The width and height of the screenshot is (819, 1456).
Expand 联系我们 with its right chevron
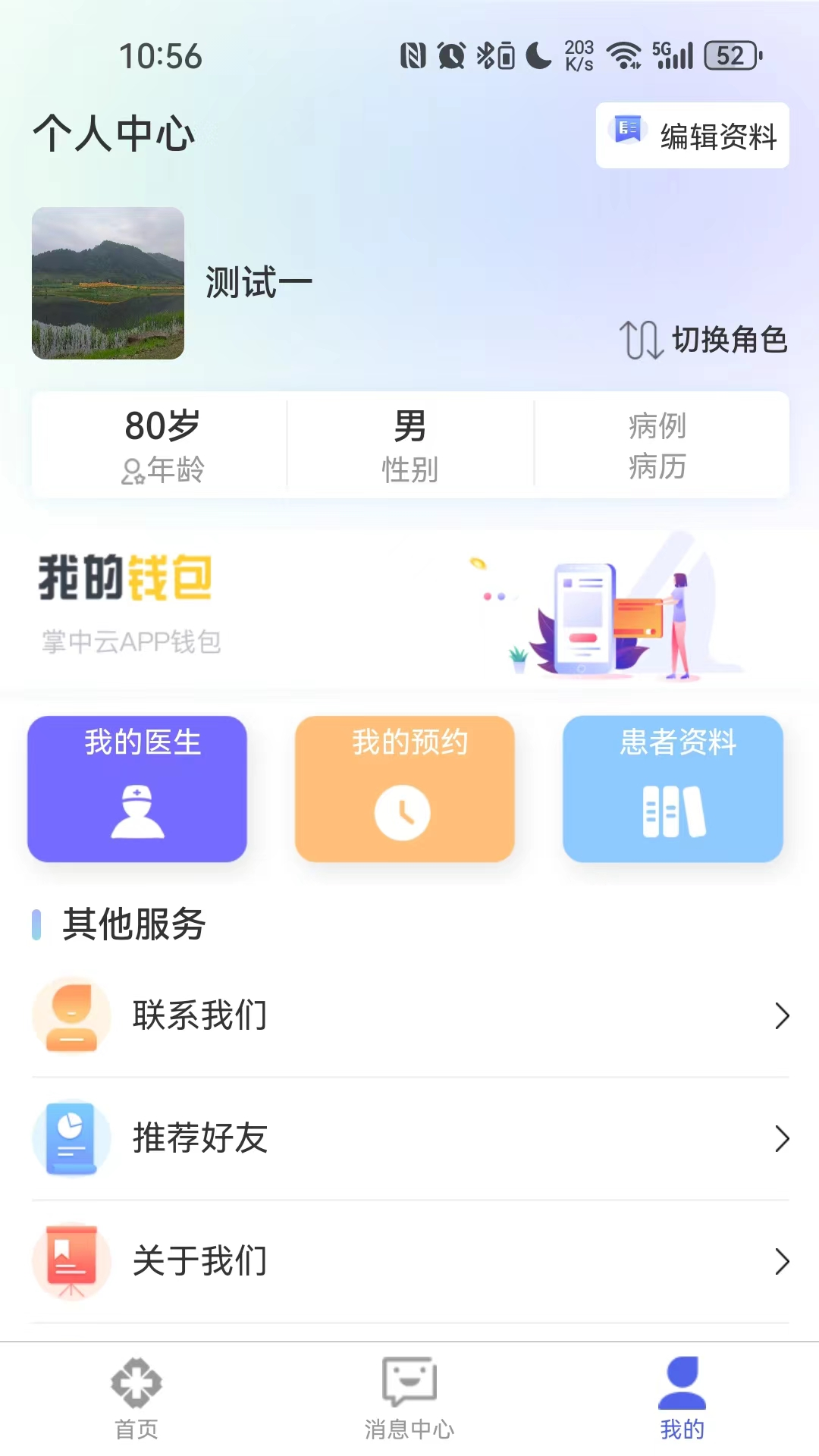pyautogui.click(x=783, y=1015)
